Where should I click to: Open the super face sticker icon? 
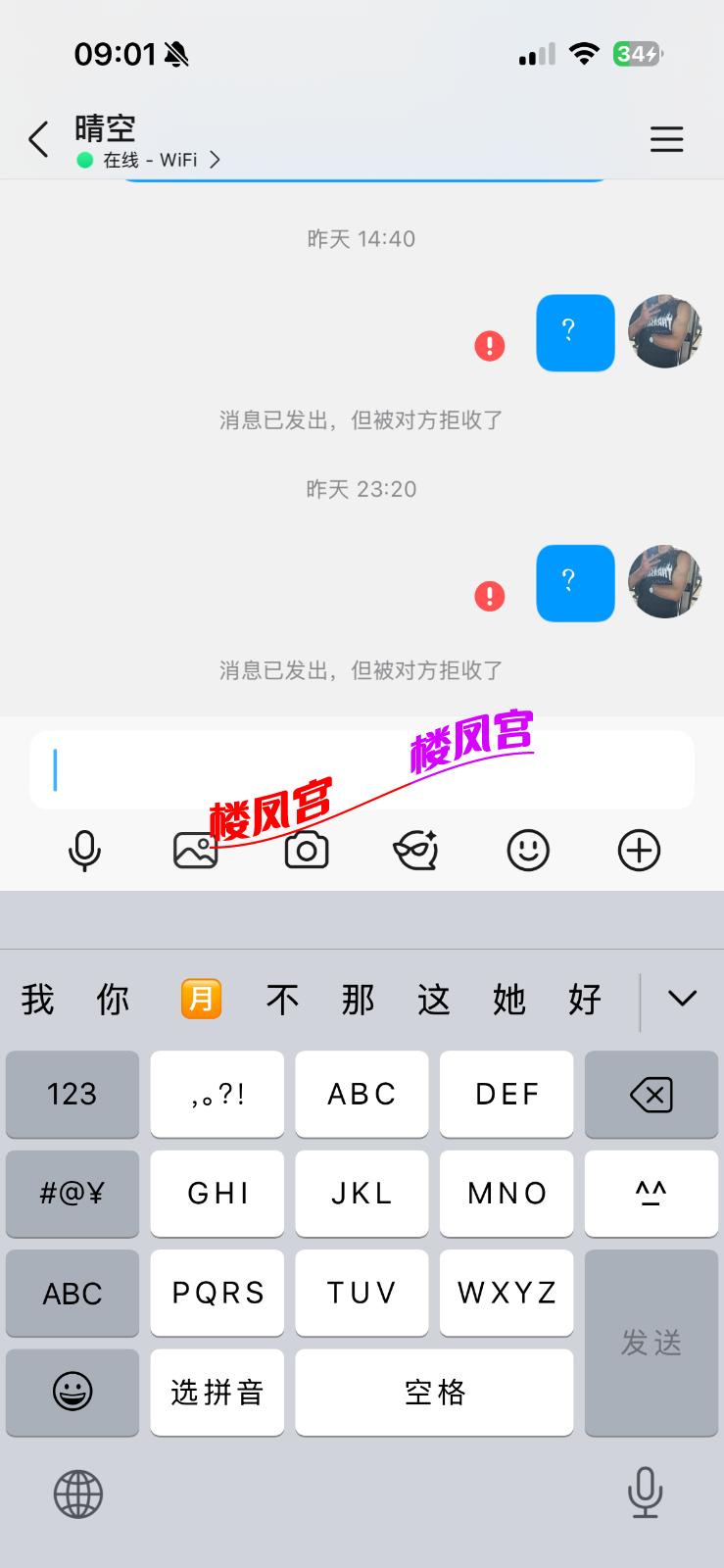tap(416, 851)
